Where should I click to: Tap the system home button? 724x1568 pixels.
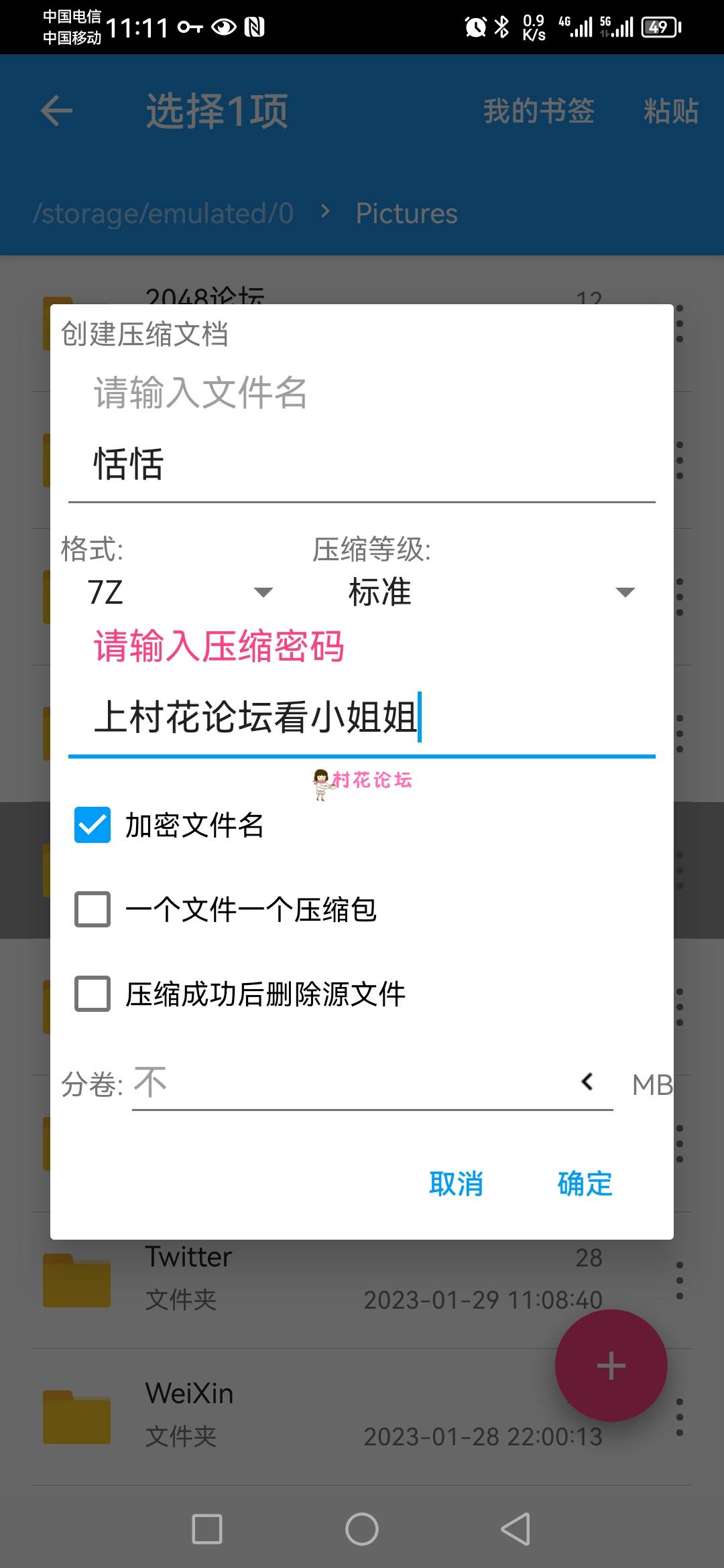(362, 1529)
